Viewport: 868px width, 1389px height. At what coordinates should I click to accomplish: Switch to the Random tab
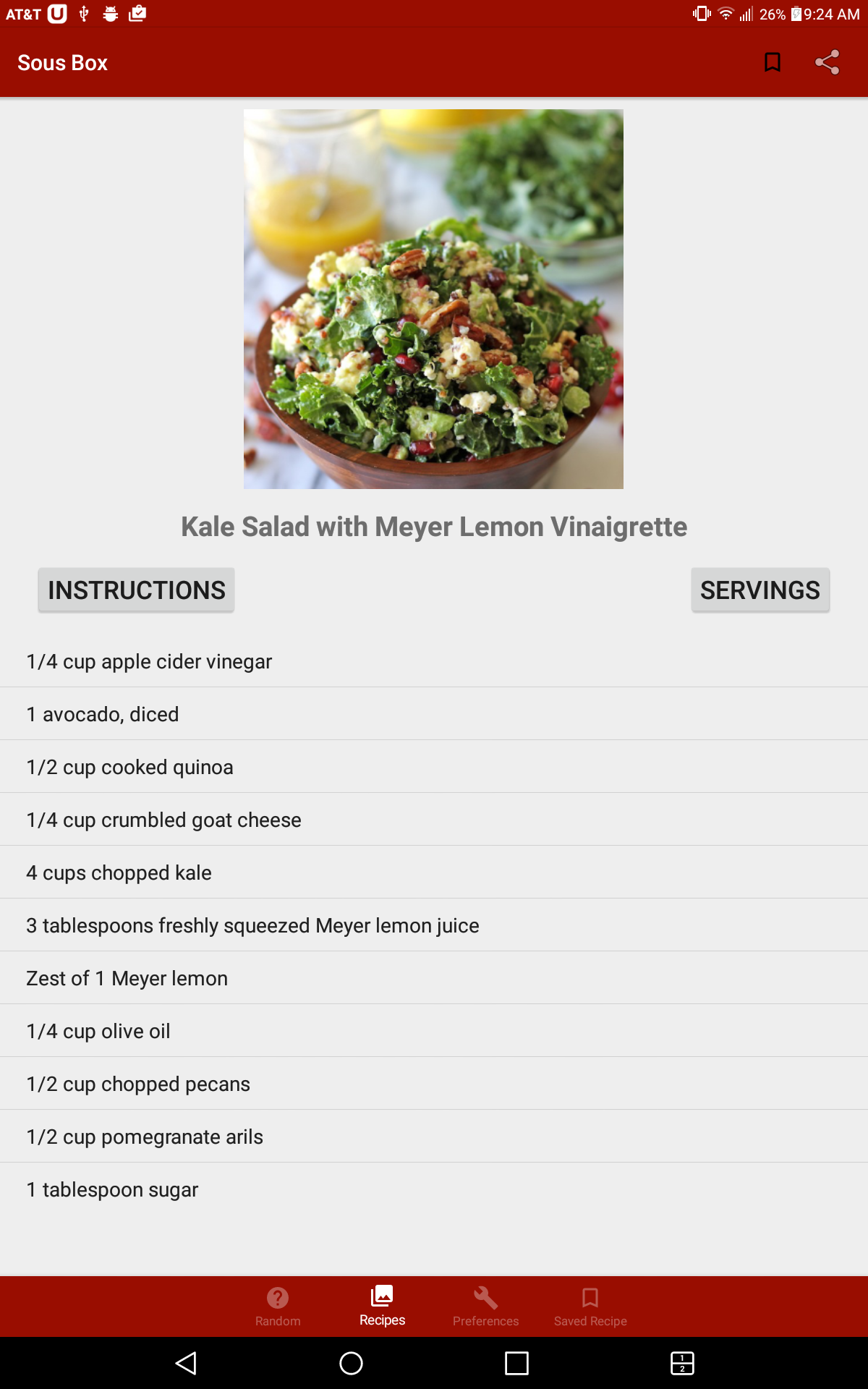coord(278,1307)
